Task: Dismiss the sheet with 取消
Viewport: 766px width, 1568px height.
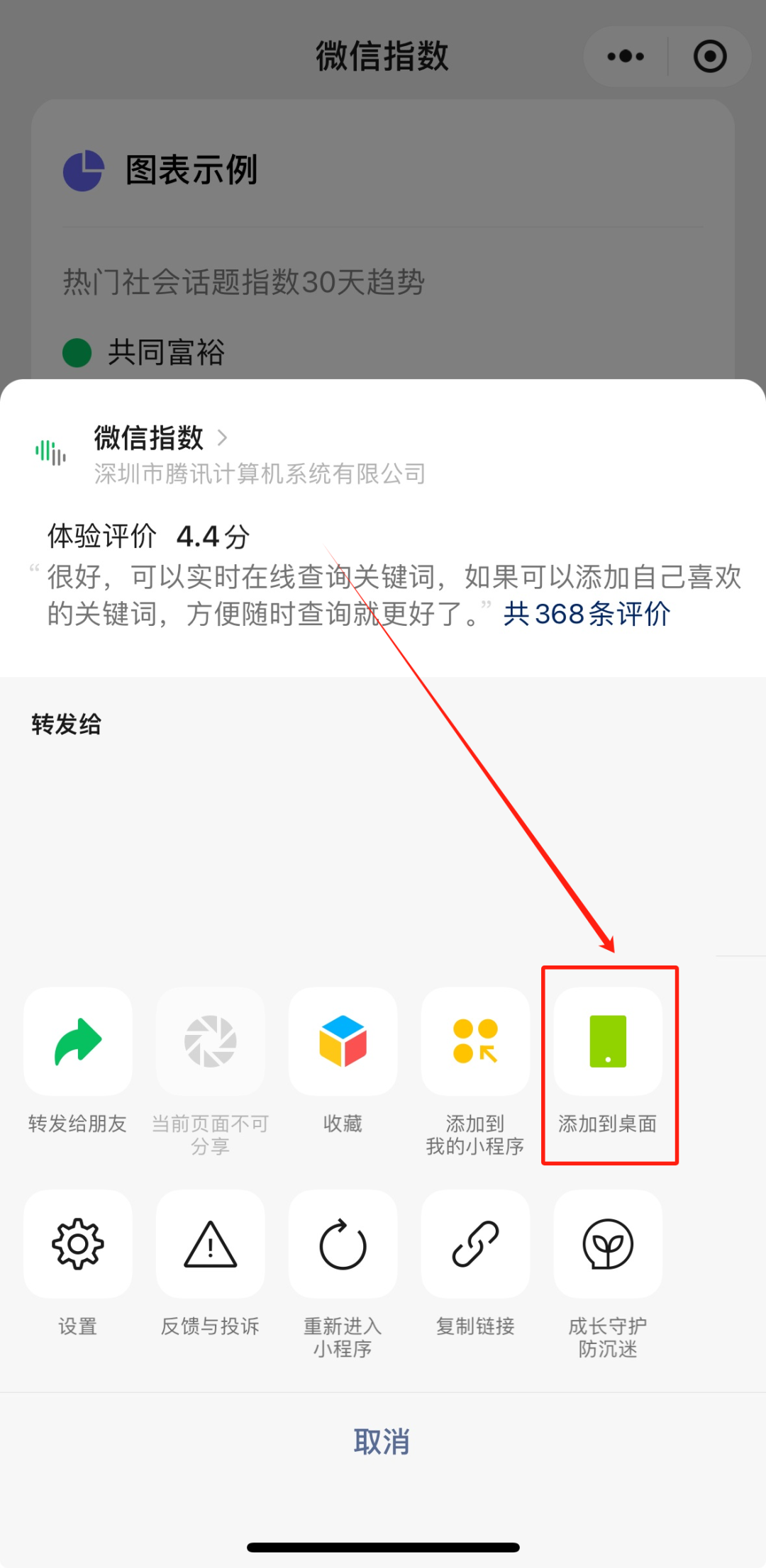Action: [x=382, y=1442]
